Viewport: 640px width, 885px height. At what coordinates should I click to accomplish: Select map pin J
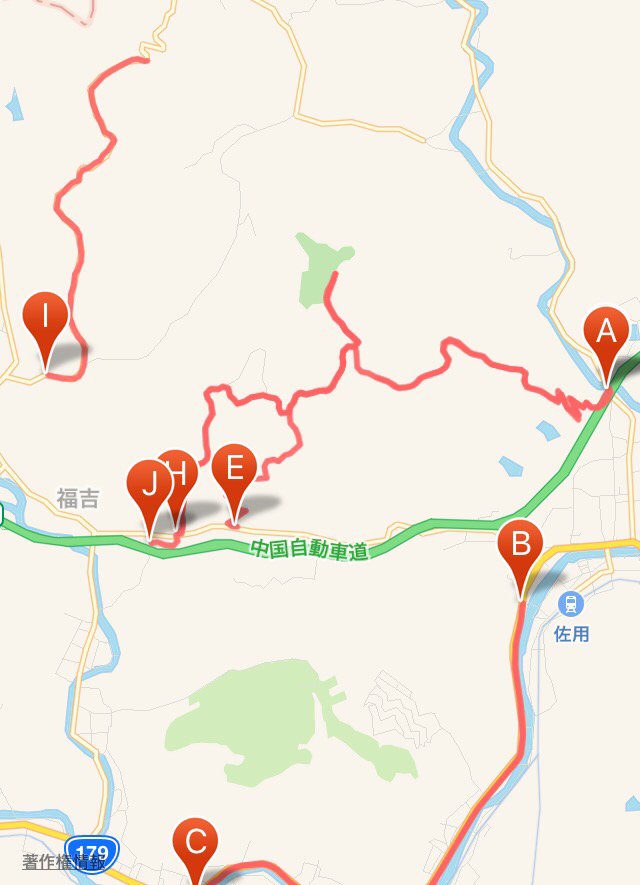click(x=149, y=486)
